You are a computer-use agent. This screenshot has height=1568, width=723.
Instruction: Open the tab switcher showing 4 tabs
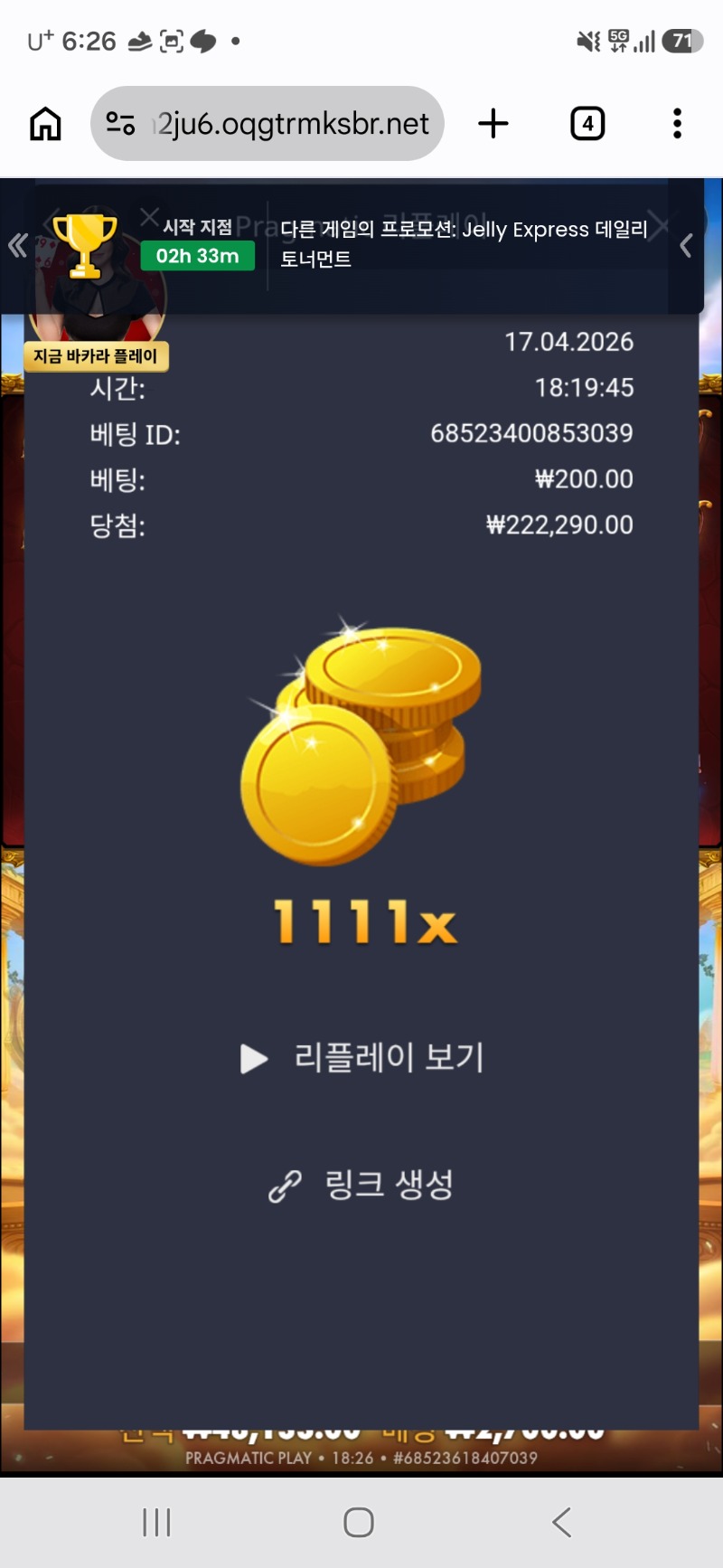[587, 124]
